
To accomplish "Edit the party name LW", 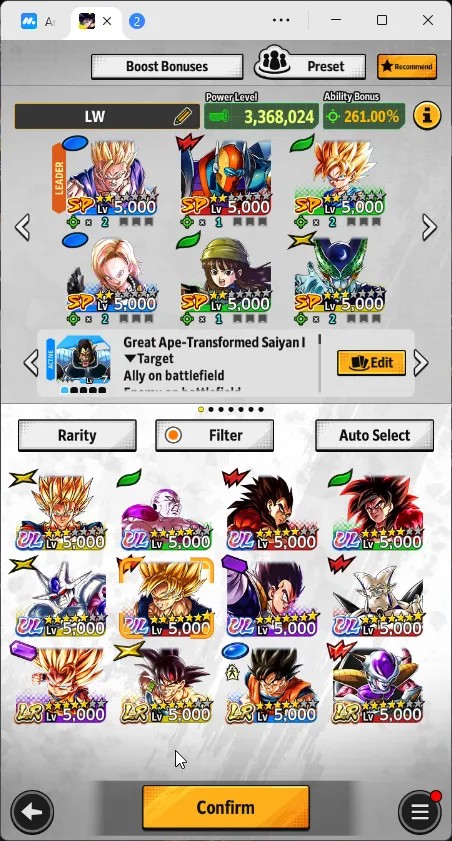I will [x=107, y=116].
